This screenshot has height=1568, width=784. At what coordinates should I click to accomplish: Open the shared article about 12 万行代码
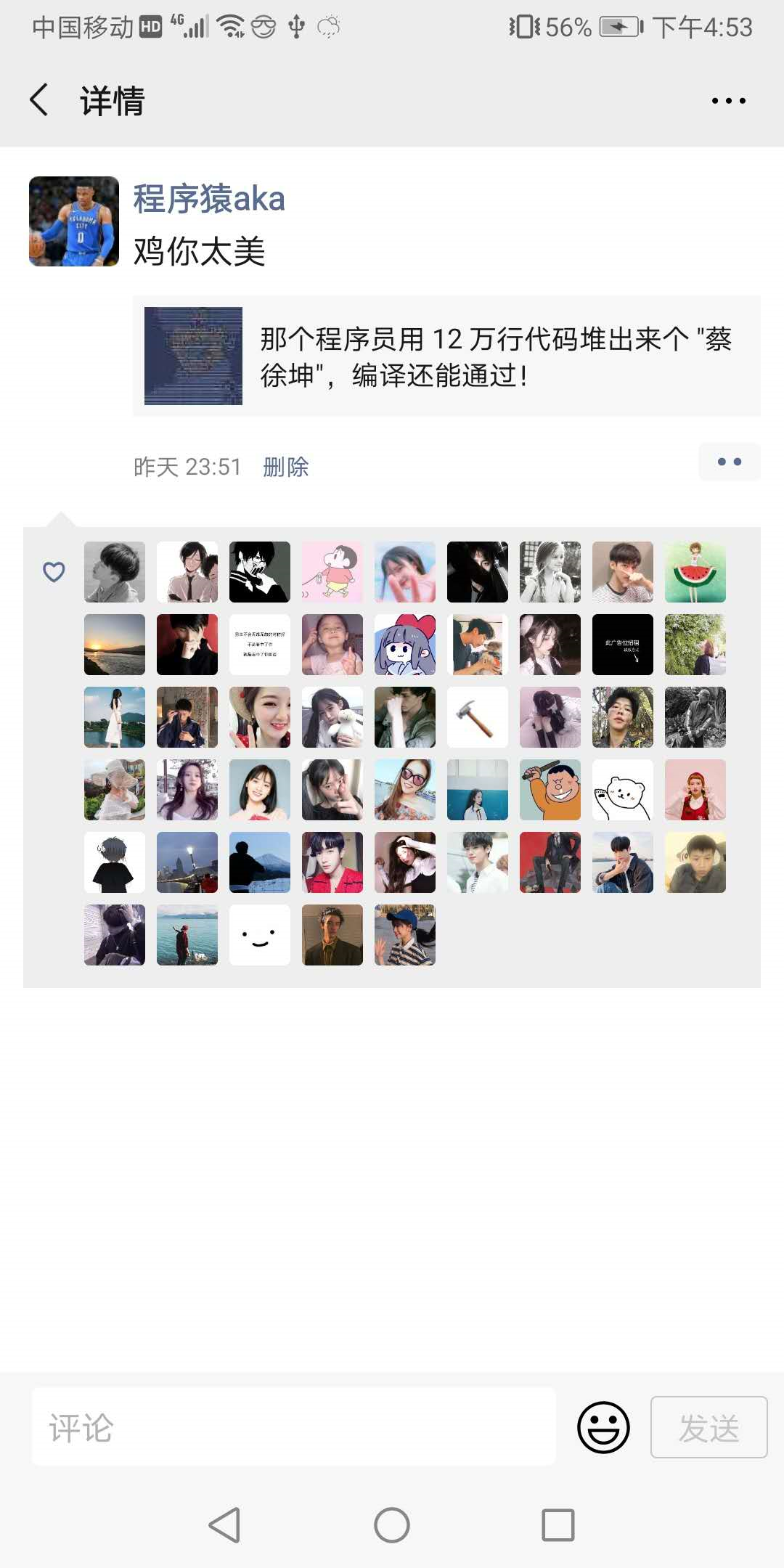pos(446,356)
